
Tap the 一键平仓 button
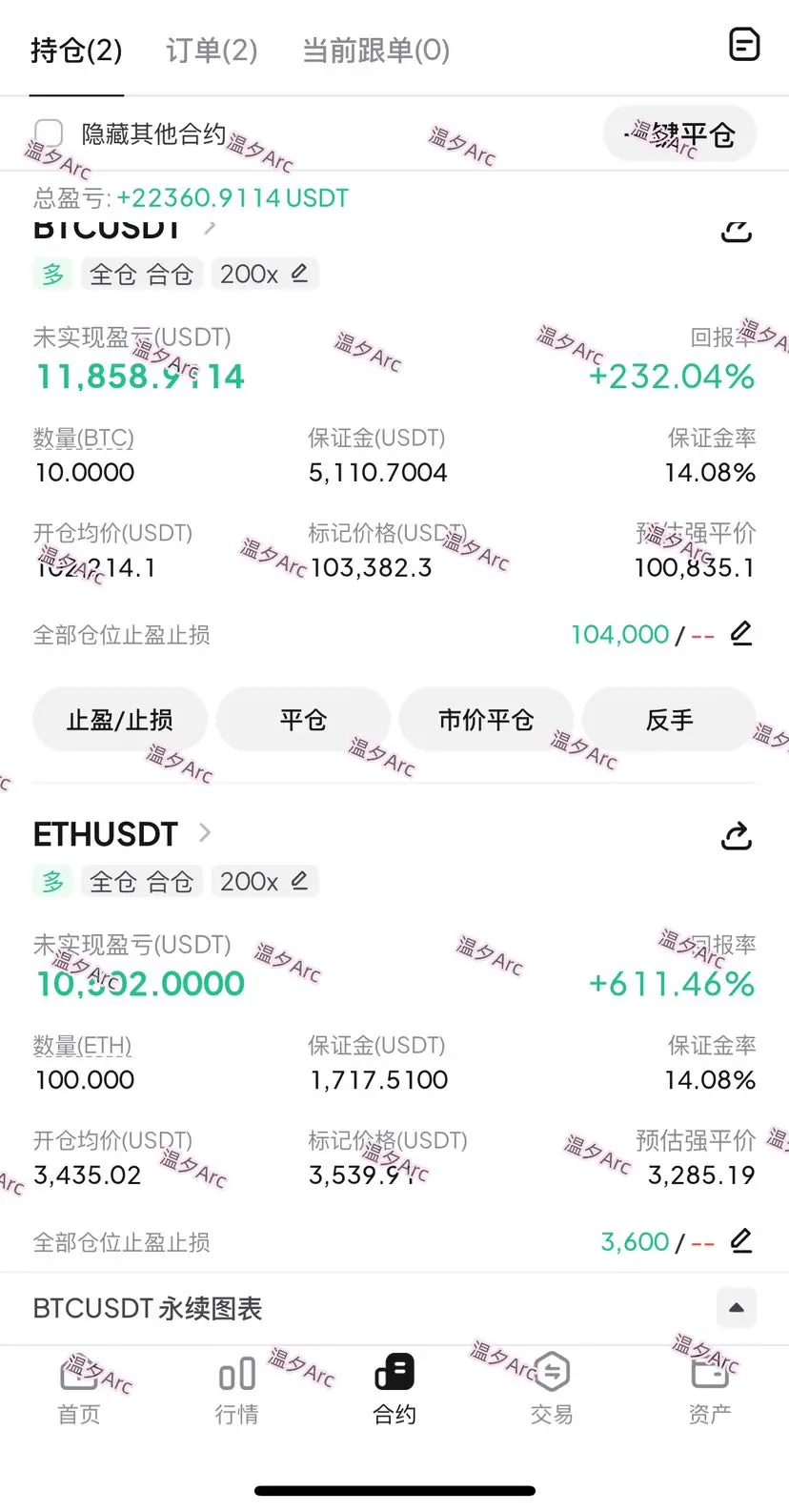[680, 134]
